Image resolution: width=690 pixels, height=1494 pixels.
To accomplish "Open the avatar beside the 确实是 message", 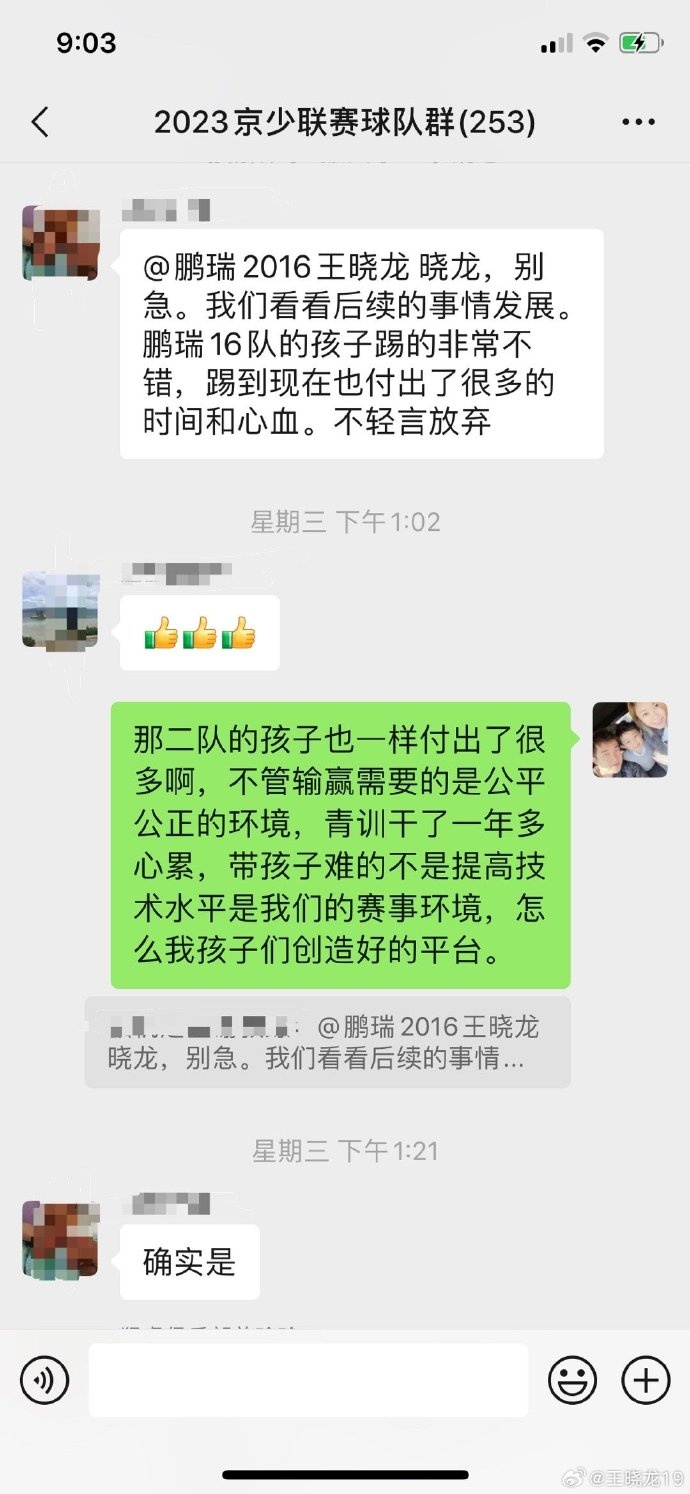I will click(61, 1239).
